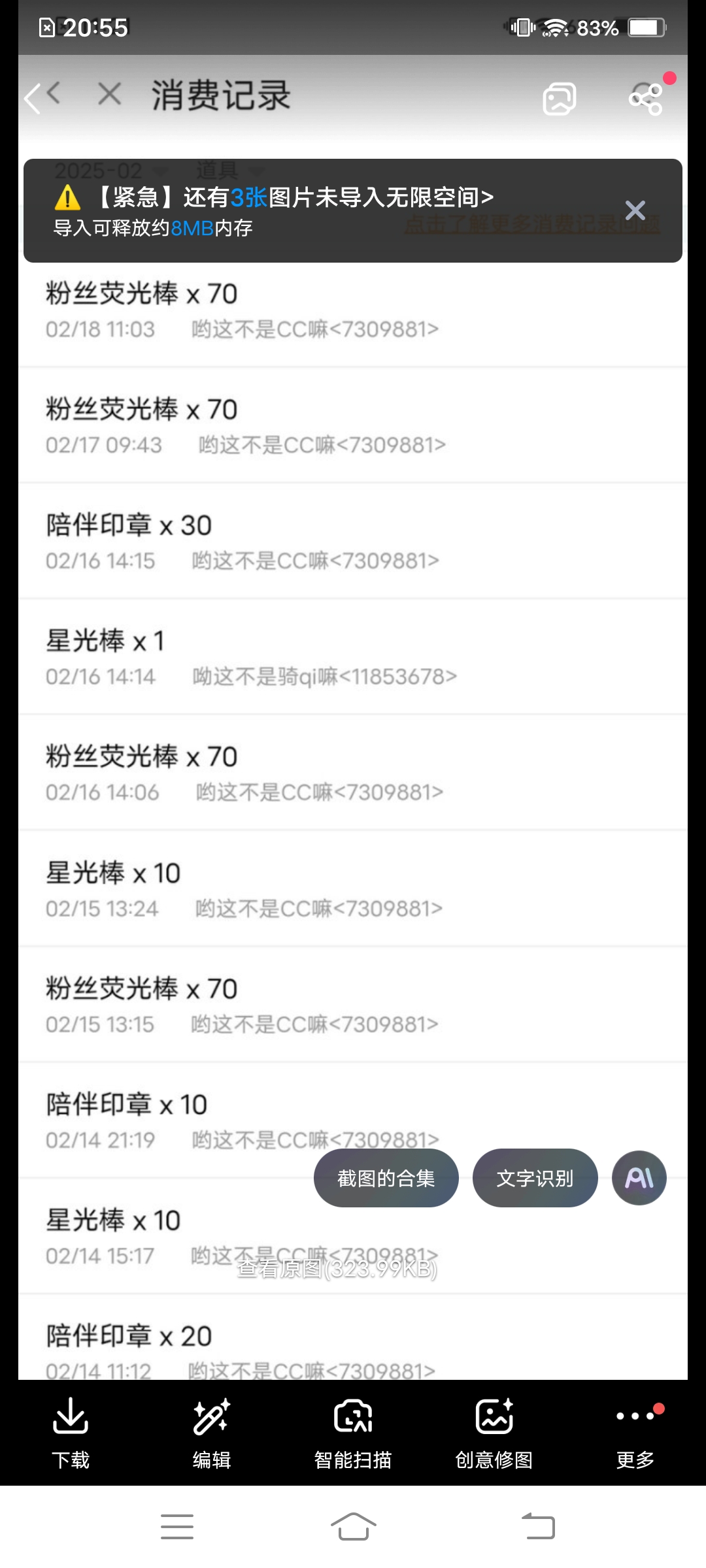706x1568 pixels.
Task: Start 文字识别 text recognition
Action: [535, 1178]
